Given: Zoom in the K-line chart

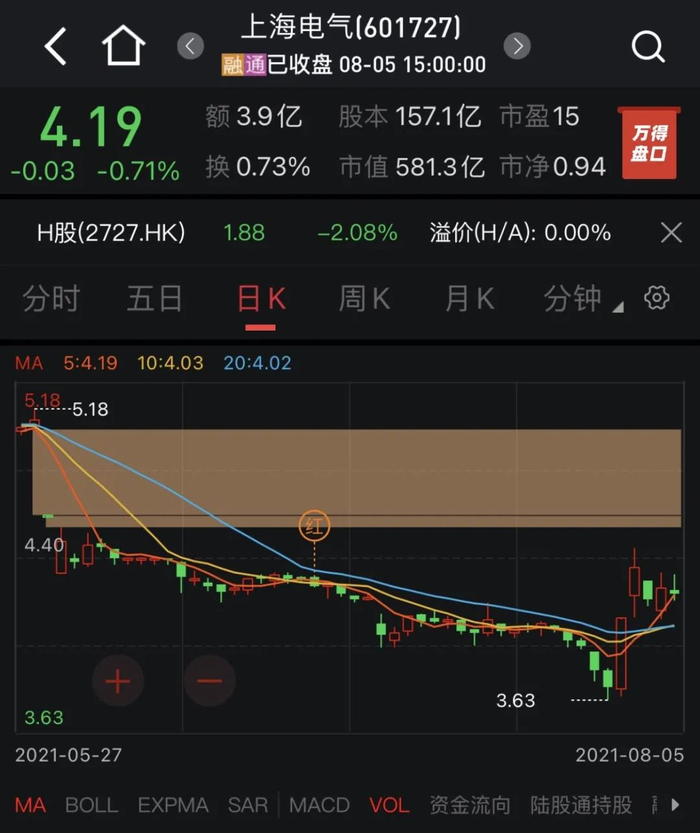Looking at the screenshot, I should coord(118,682).
